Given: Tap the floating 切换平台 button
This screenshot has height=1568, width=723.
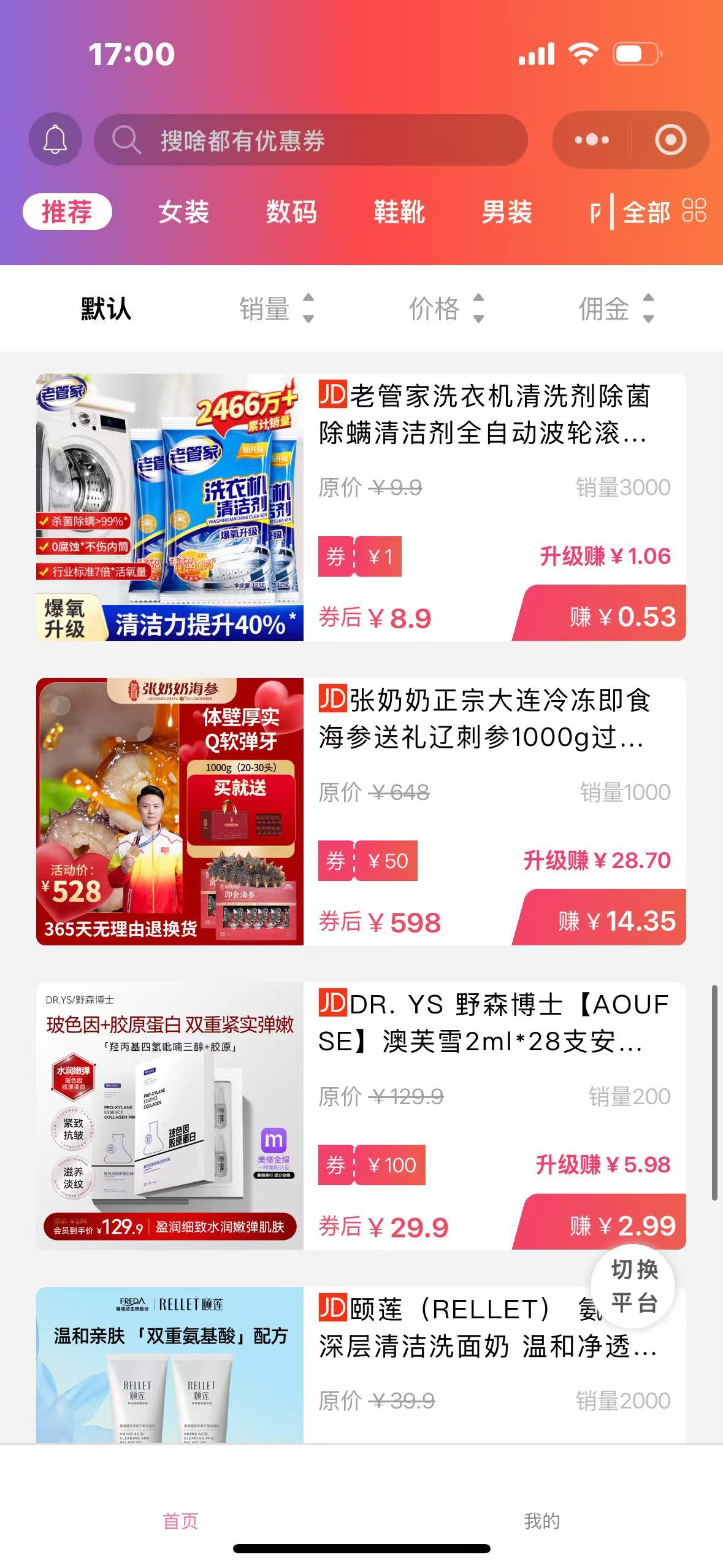Looking at the screenshot, I should [633, 1285].
